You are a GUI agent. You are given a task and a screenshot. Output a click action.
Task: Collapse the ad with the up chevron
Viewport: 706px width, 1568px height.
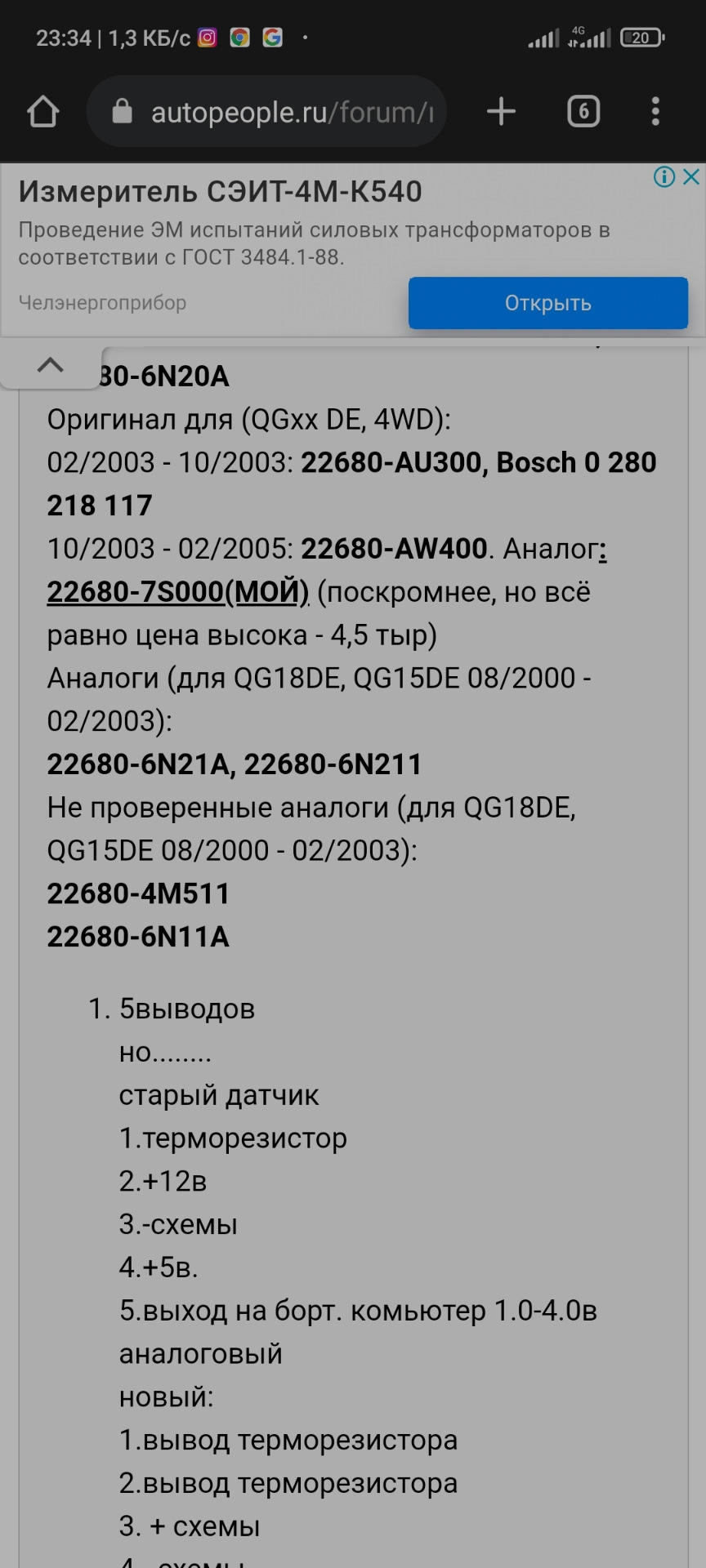[51, 365]
